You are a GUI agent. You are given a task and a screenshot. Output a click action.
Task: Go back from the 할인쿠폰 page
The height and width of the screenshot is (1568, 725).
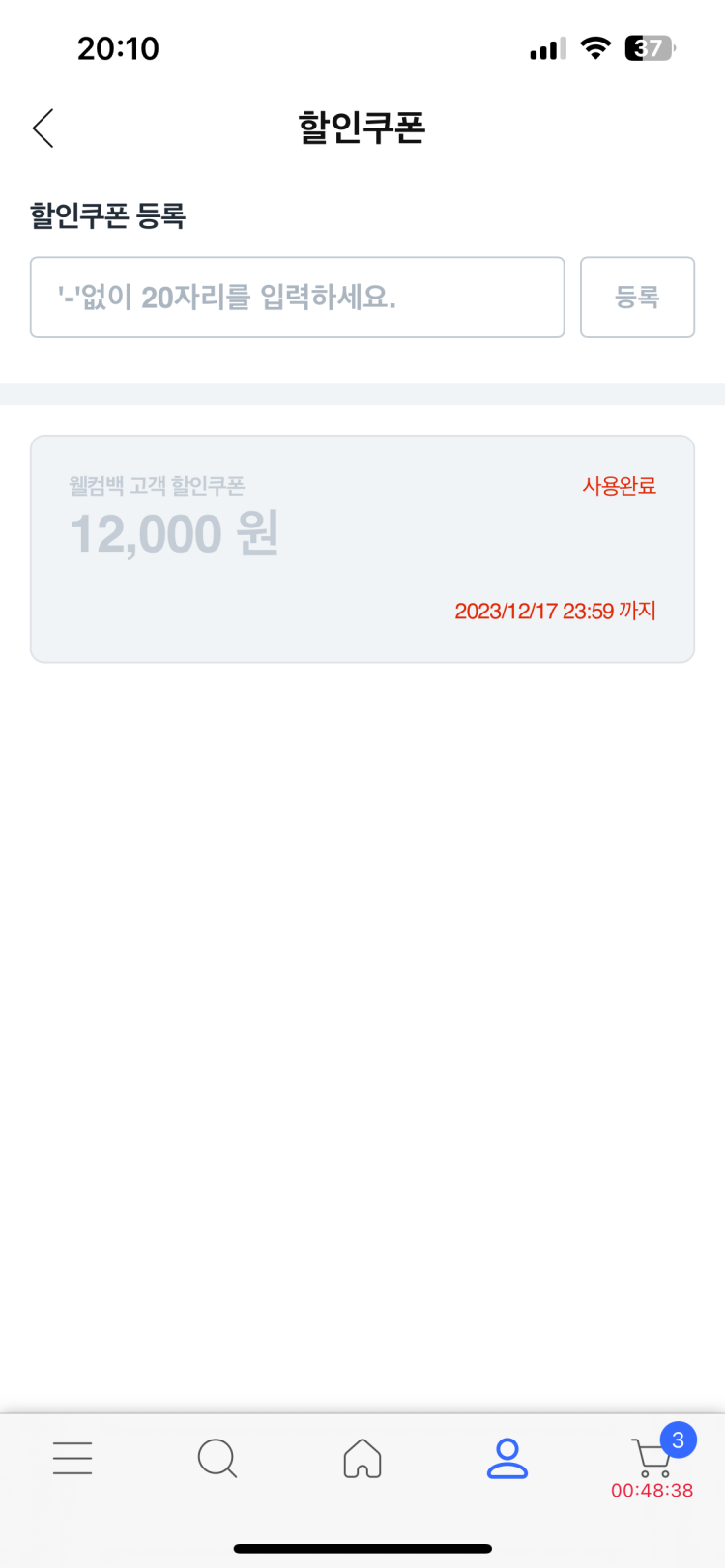click(43, 128)
